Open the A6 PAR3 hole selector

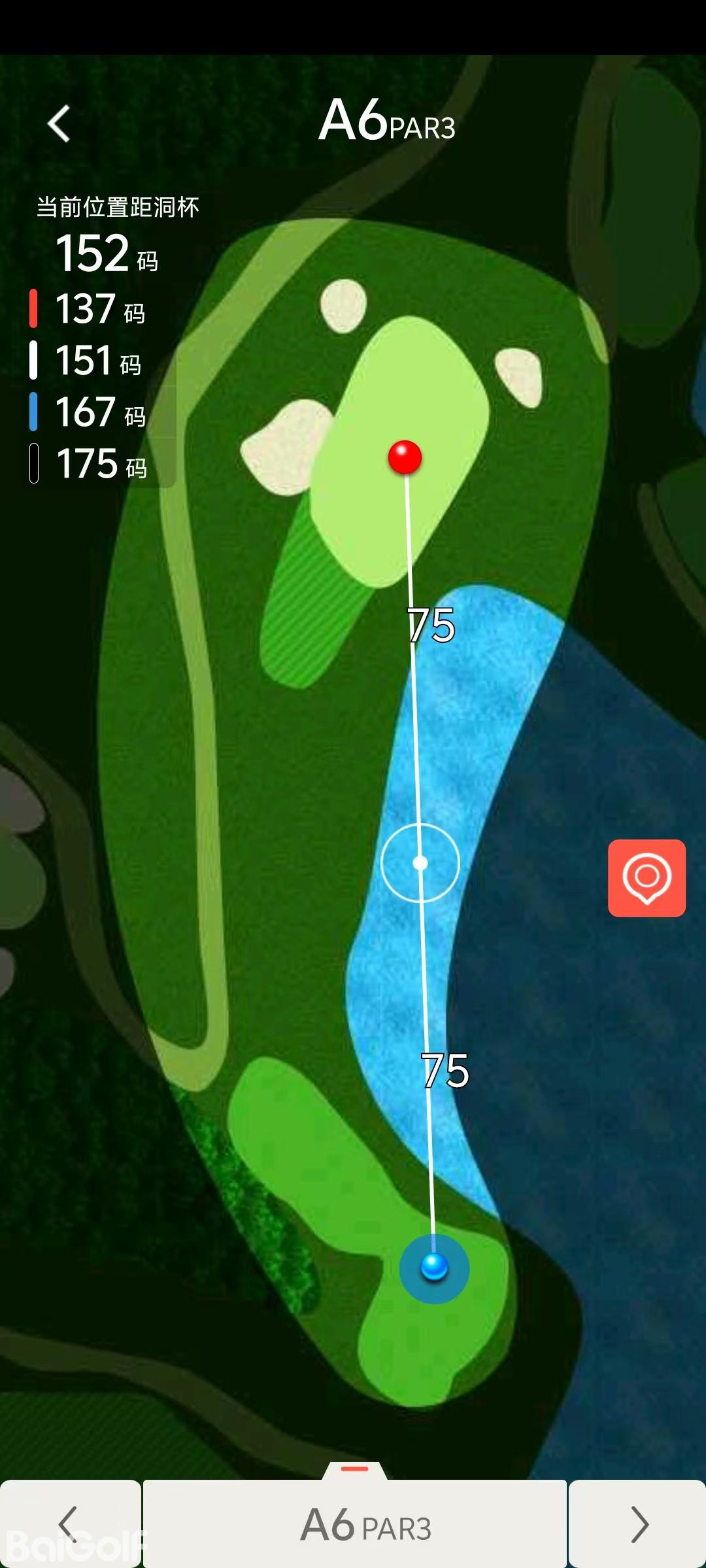point(355,1524)
